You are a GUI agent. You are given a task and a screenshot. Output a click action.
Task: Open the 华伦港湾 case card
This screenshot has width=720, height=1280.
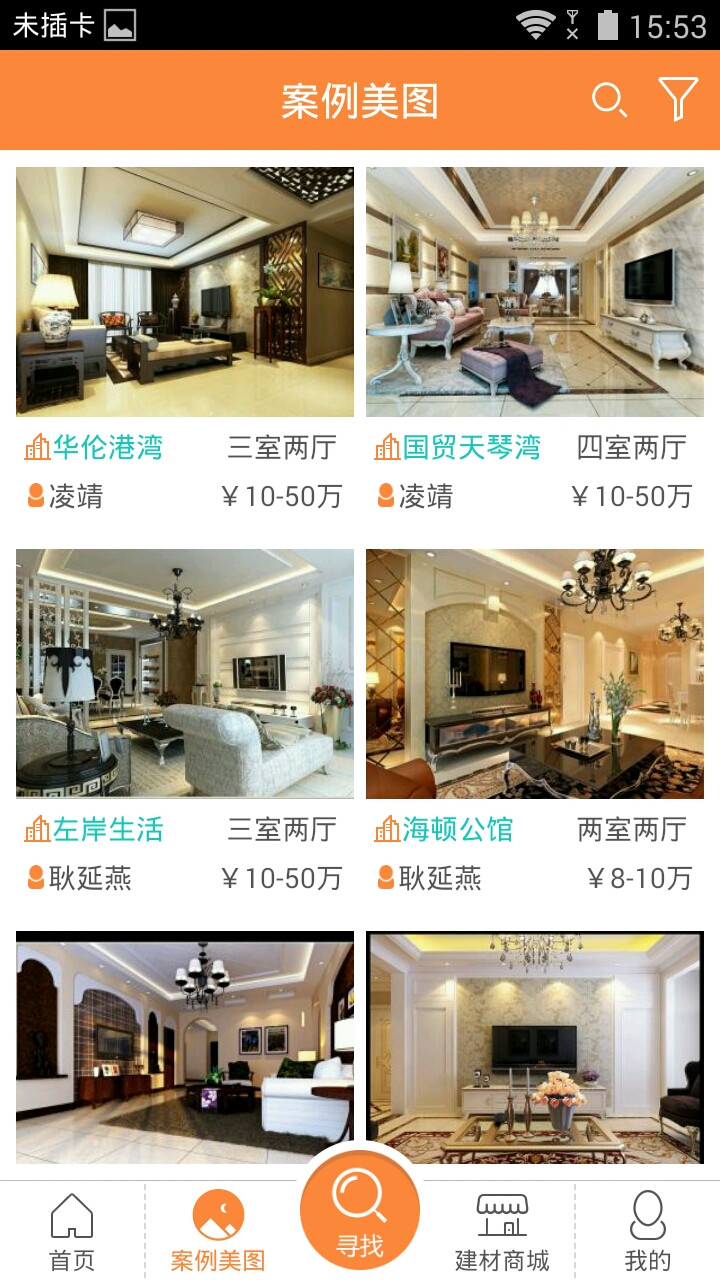click(185, 342)
